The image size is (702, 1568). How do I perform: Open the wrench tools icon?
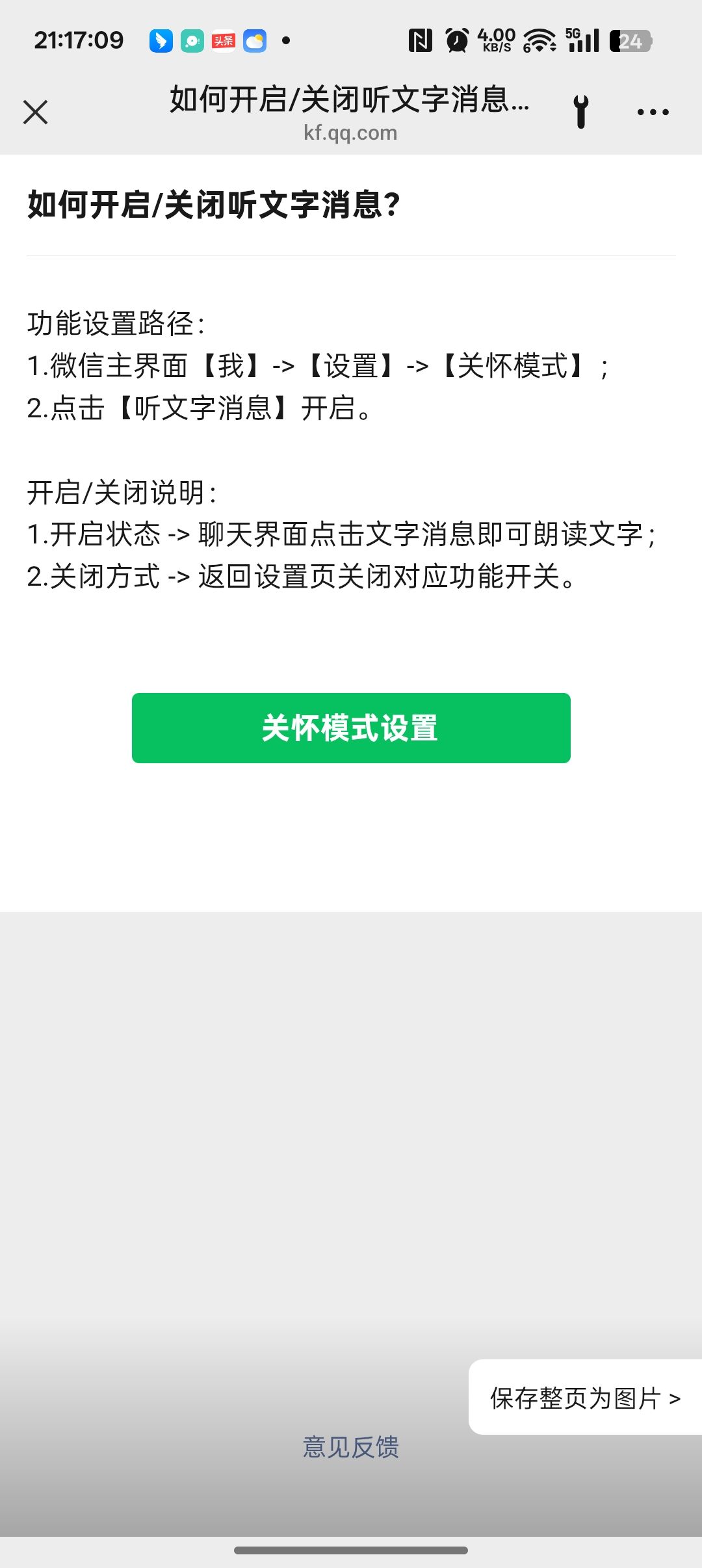581,112
